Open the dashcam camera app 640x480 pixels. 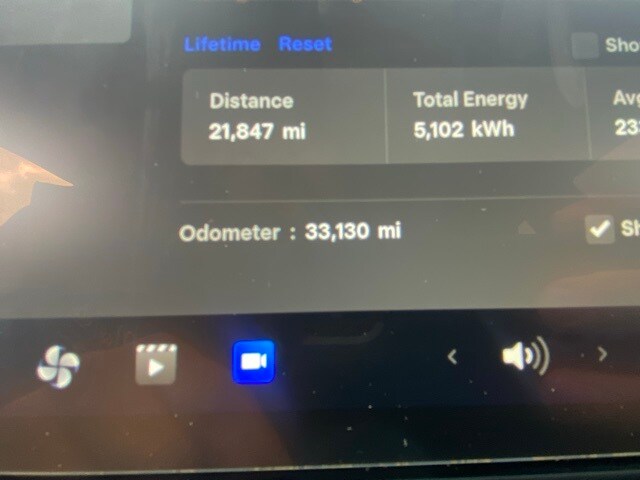(253, 362)
